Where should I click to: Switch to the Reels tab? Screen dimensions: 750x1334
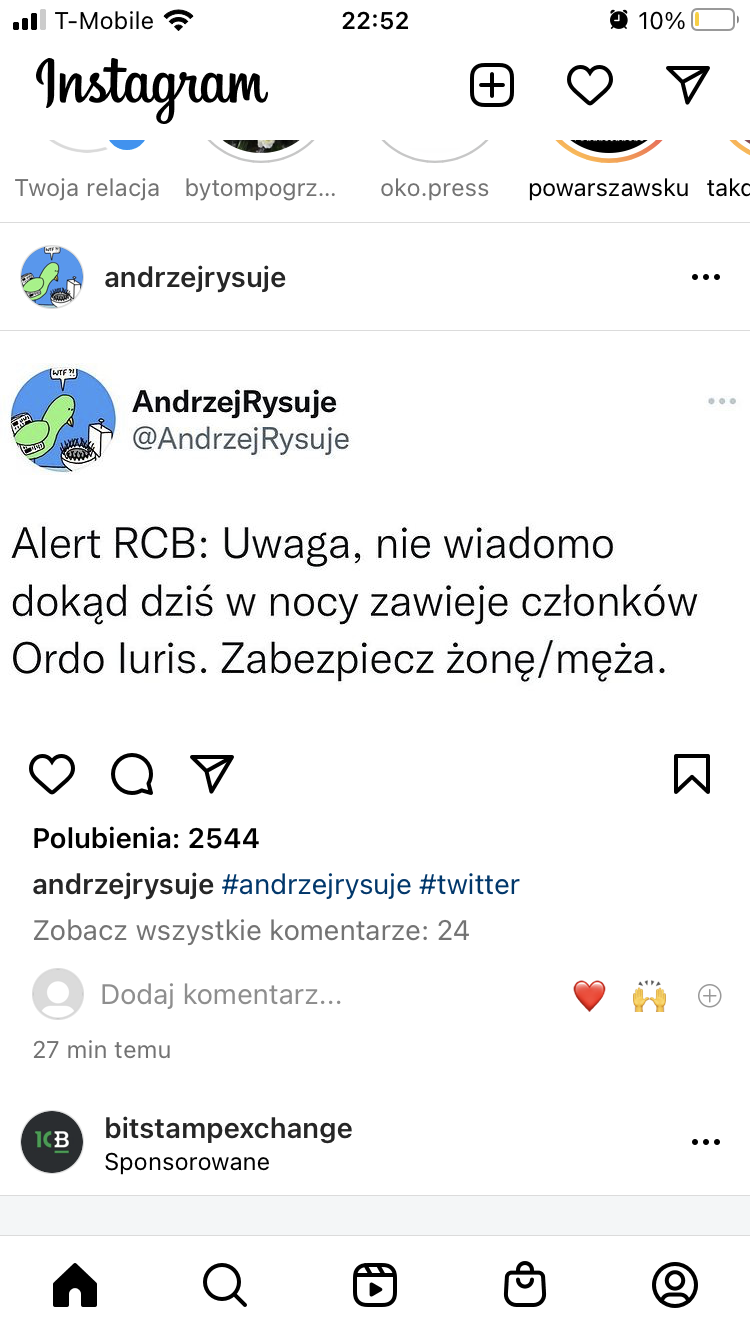(375, 1284)
